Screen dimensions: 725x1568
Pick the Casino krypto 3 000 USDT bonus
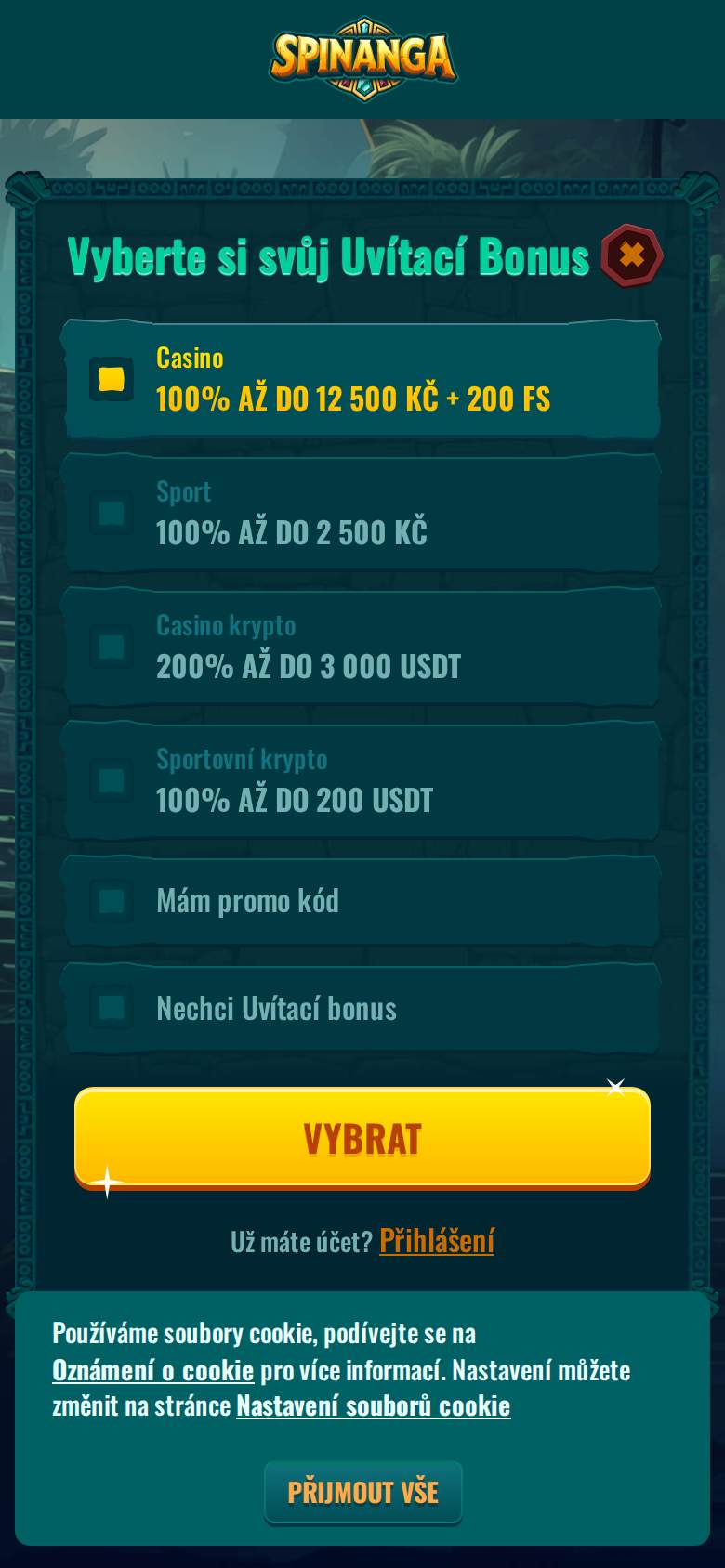click(362, 647)
